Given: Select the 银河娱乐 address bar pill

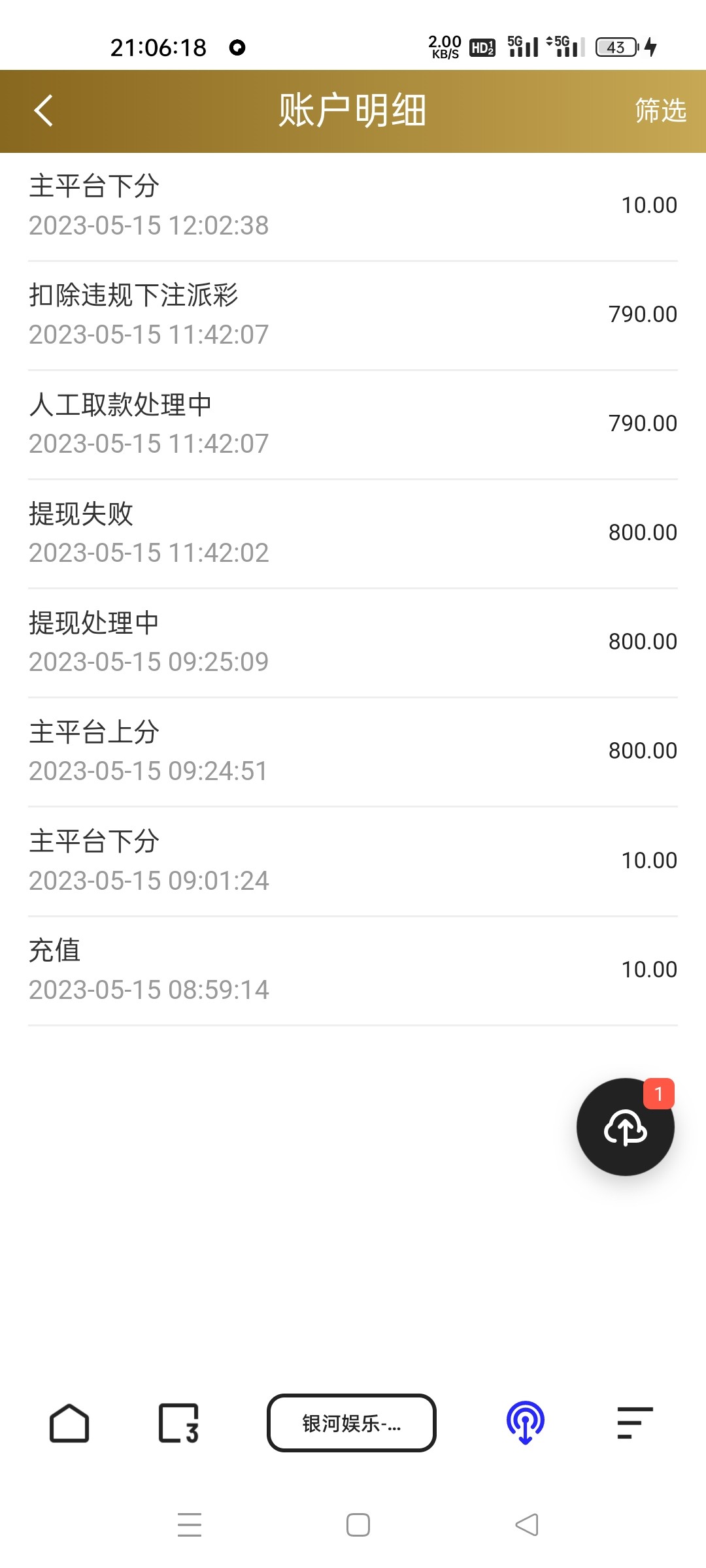Looking at the screenshot, I should 351,1423.
